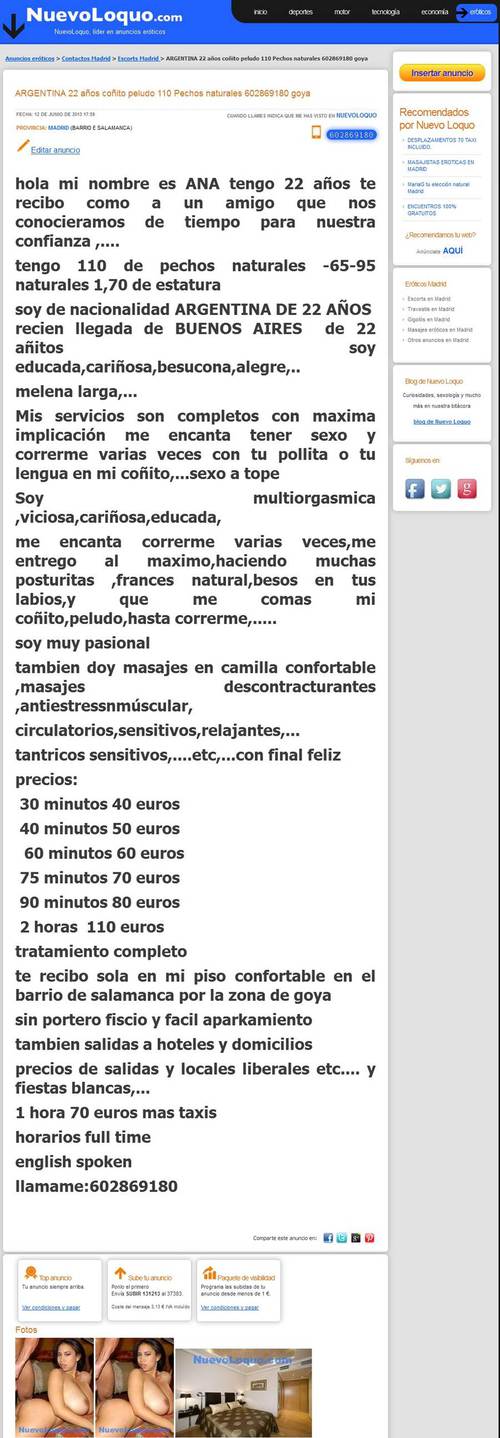Switch to the motor section
Screen dimensions: 500x1438
342,12
